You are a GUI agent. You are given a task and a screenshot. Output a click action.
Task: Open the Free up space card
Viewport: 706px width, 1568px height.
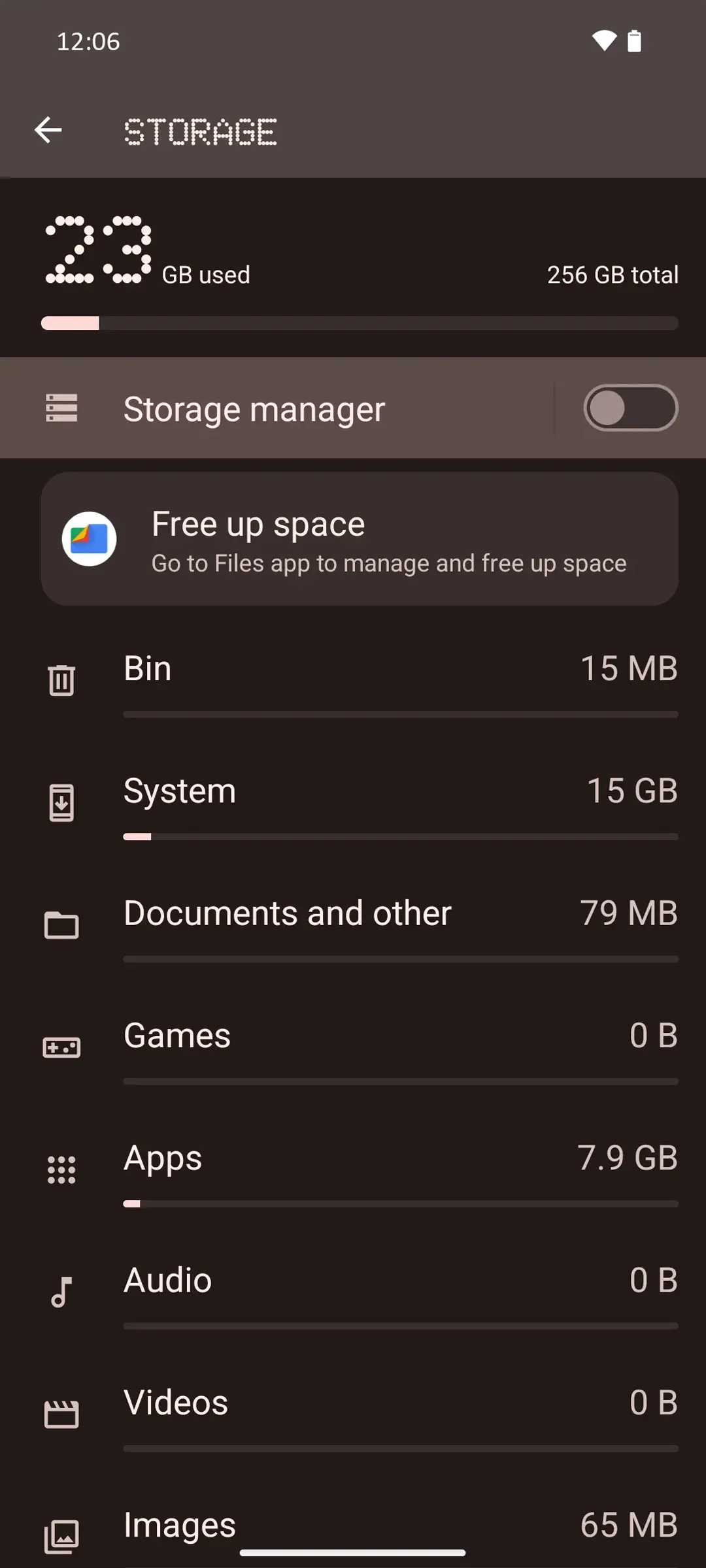click(360, 540)
